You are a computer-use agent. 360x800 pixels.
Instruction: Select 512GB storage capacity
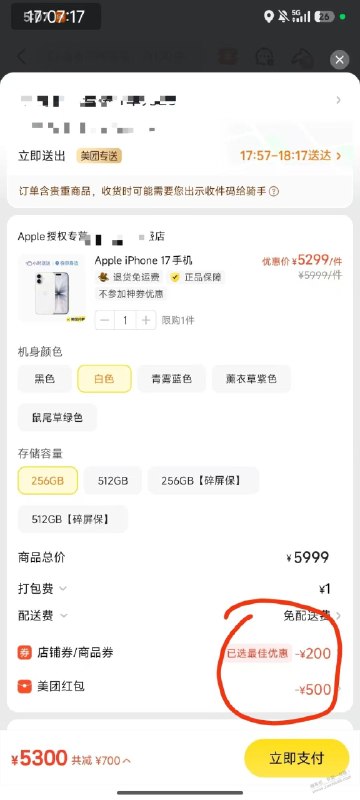113,481
